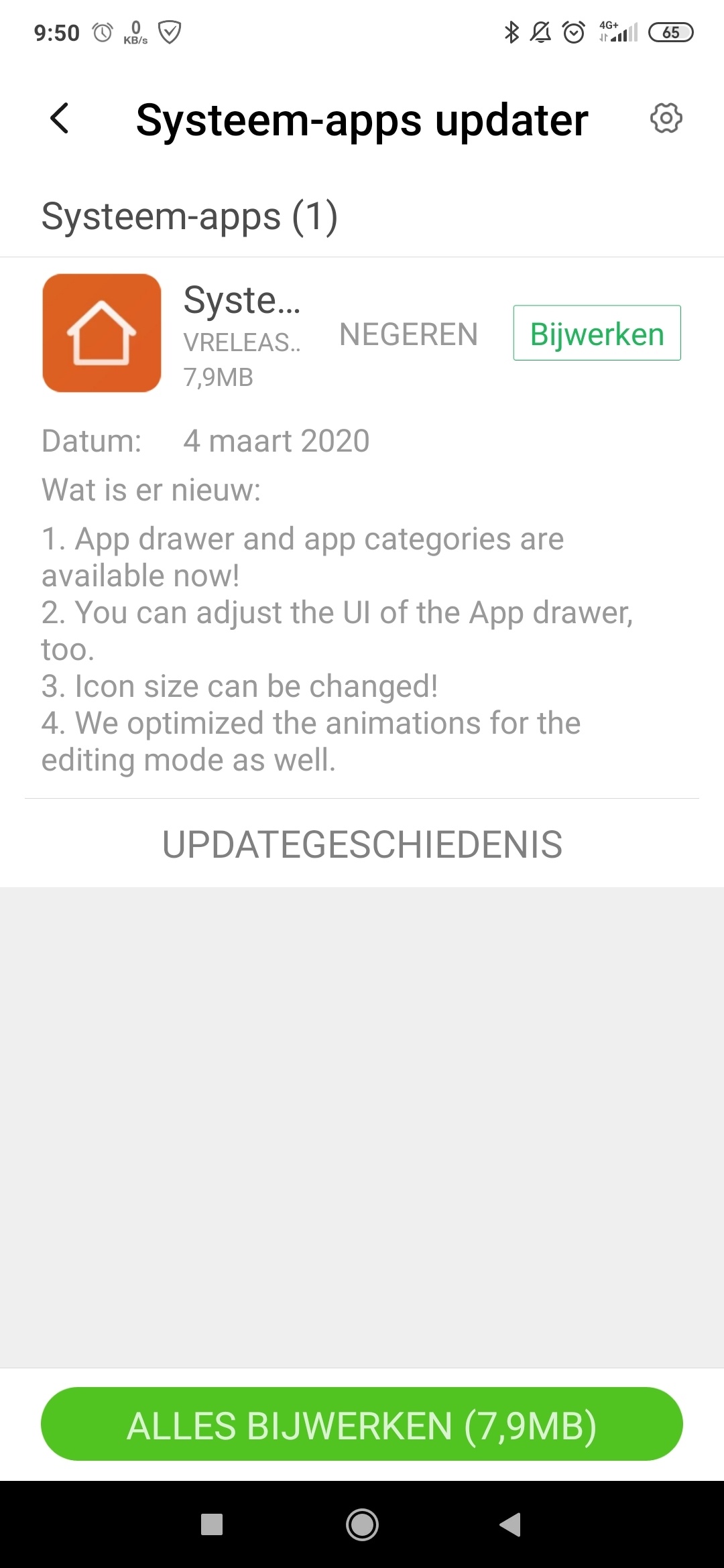Open the updater settings gear
The width and height of the screenshot is (724, 1568).
[666, 119]
